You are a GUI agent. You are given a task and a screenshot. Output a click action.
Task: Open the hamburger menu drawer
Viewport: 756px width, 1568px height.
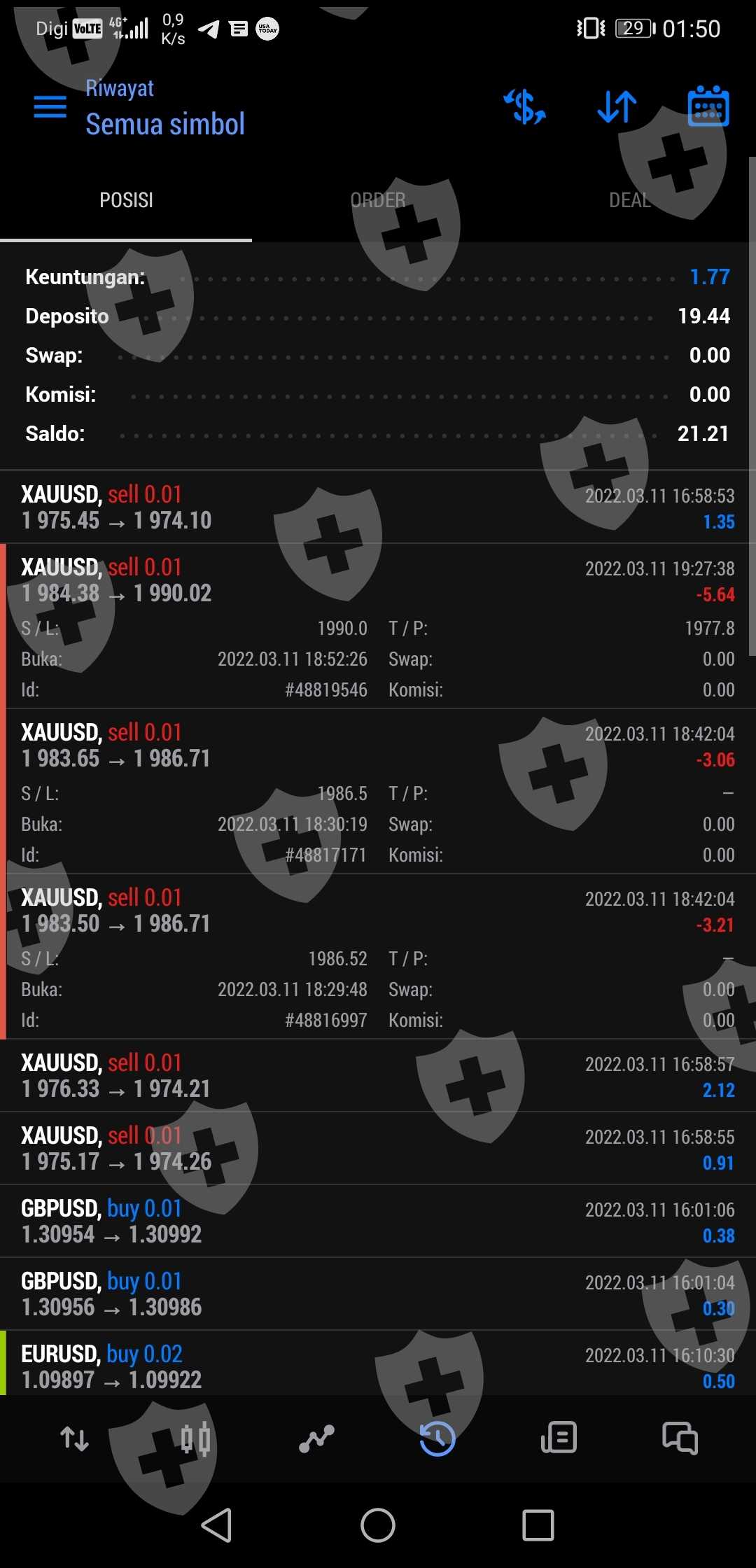[50, 107]
